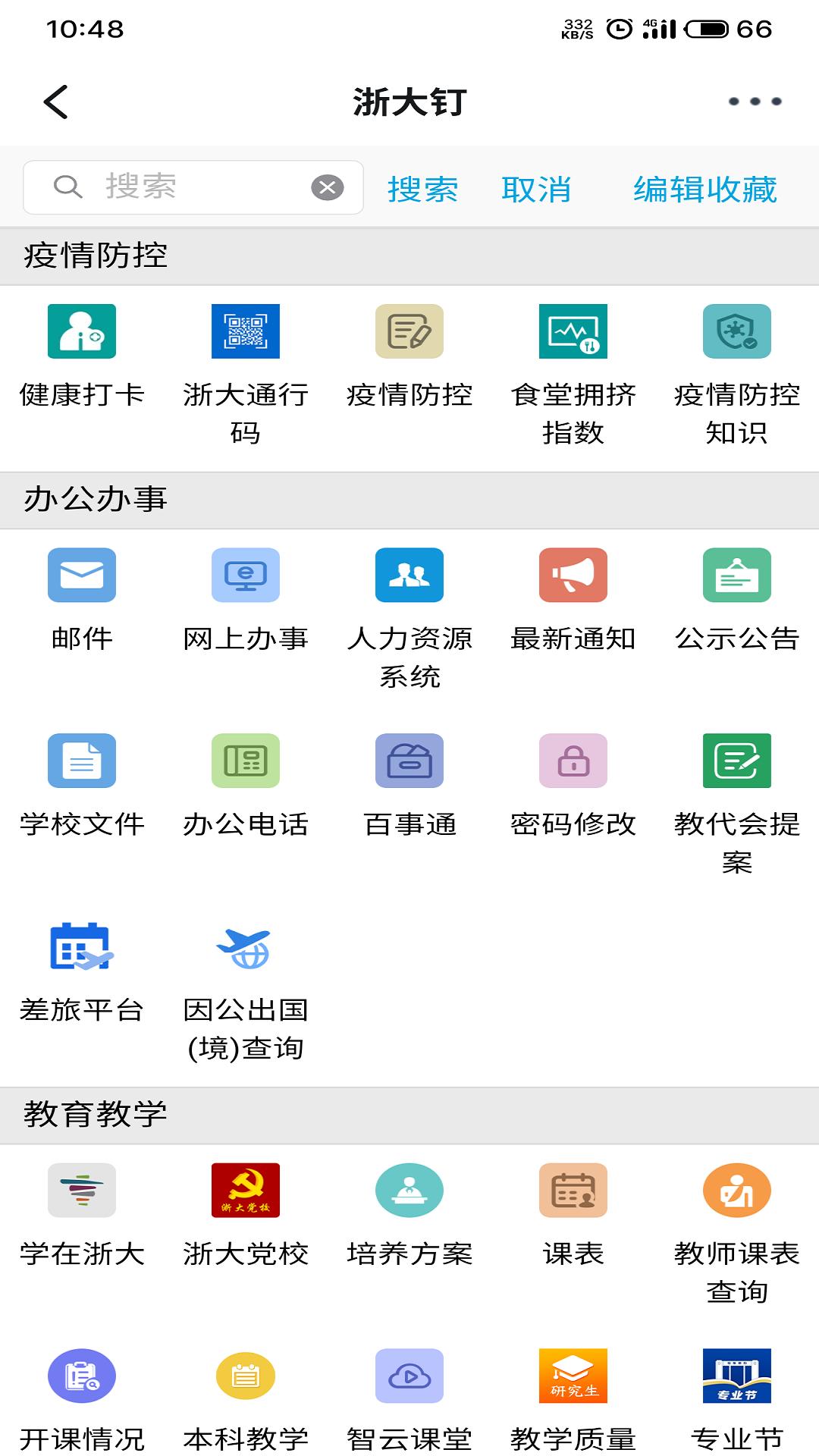Viewport: 819px width, 1456px height.
Task: Tap the blue 搜索 button
Action: [x=422, y=189]
